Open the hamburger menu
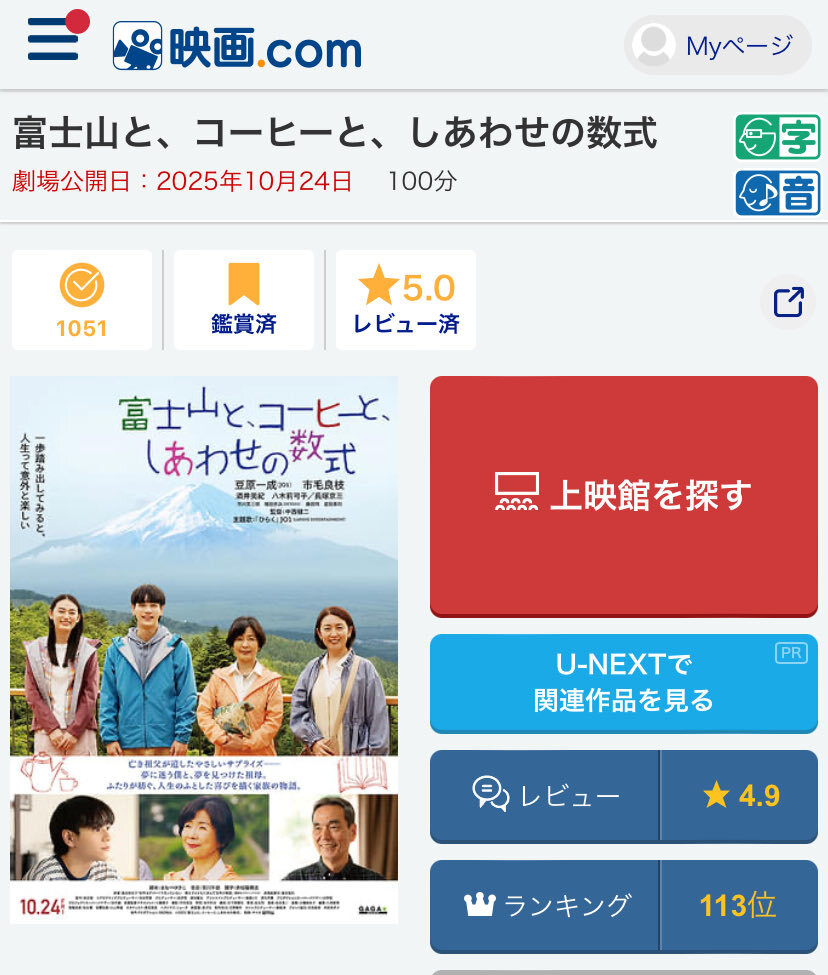 point(52,40)
